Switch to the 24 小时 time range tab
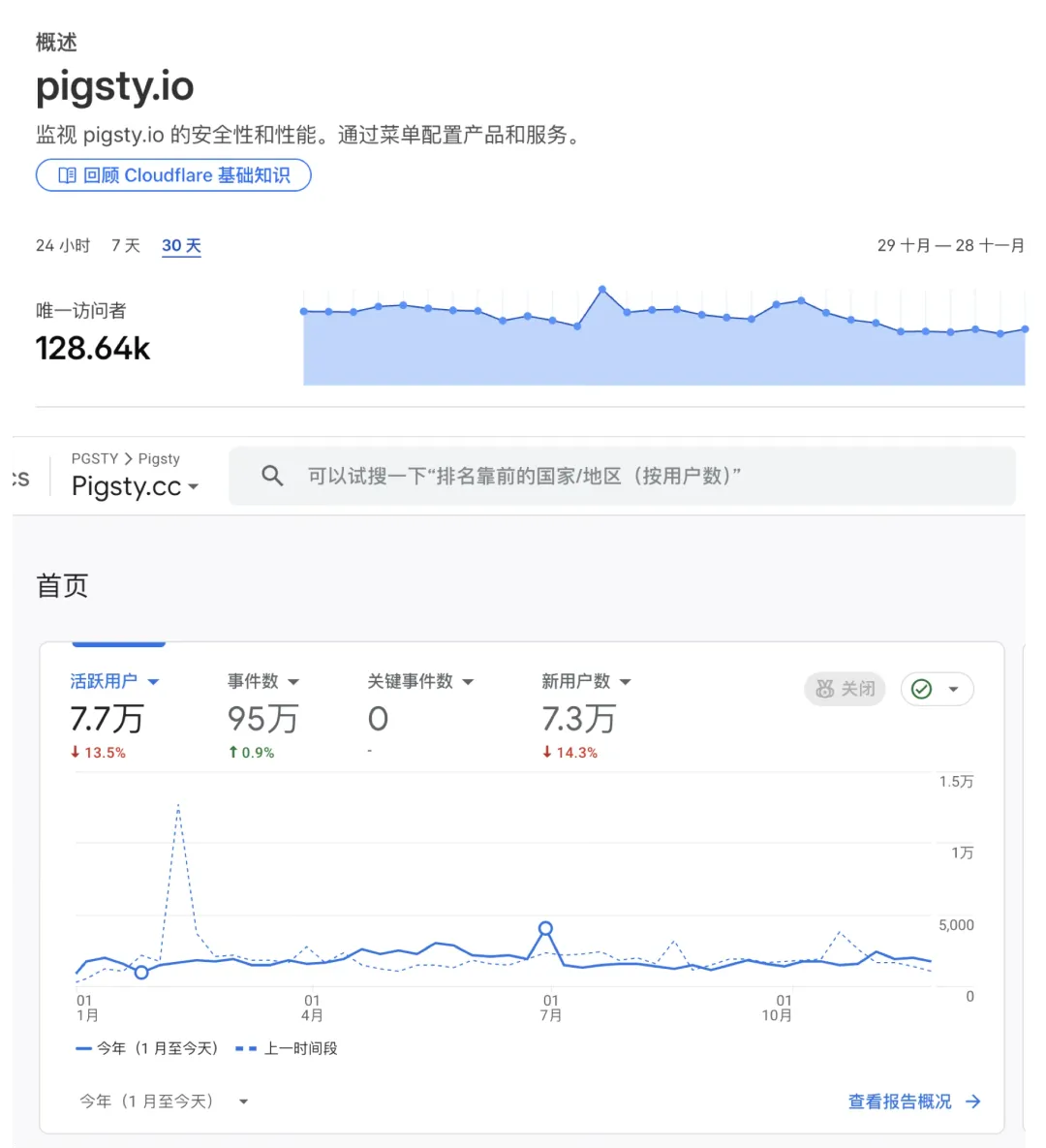The width and height of the screenshot is (1046, 1148). point(62,245)
